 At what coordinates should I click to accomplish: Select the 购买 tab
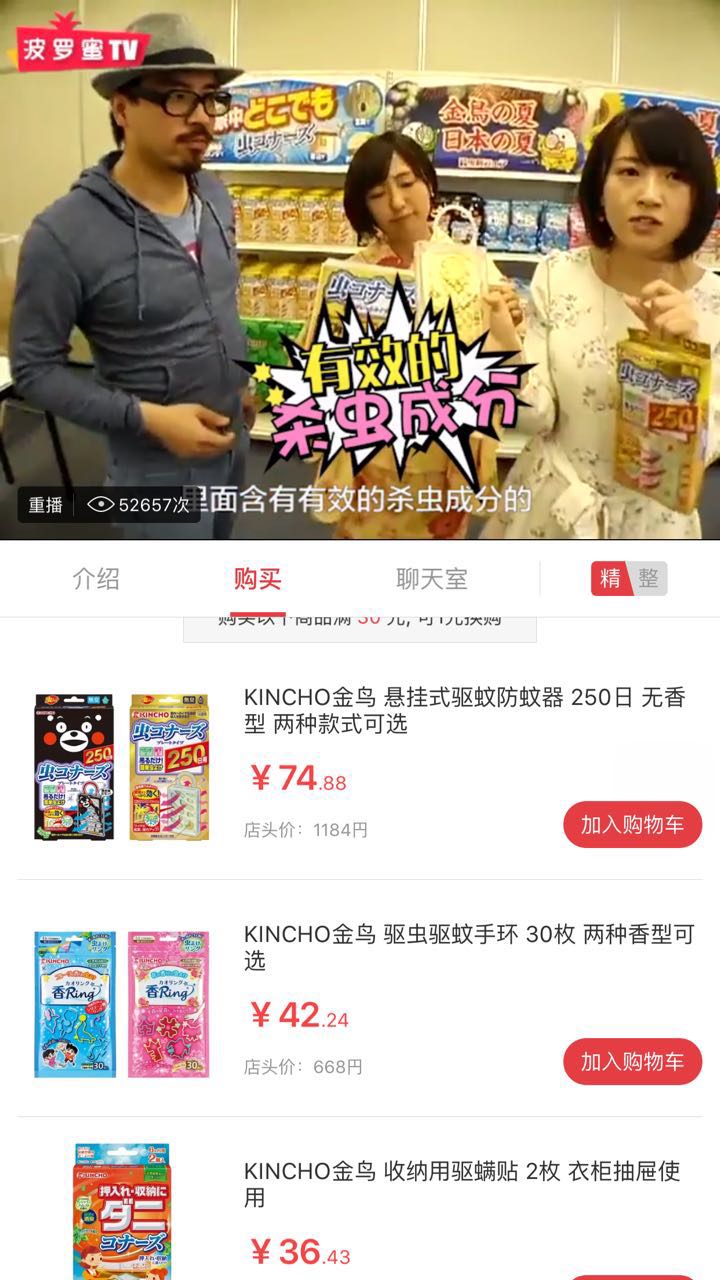point(258,578)
